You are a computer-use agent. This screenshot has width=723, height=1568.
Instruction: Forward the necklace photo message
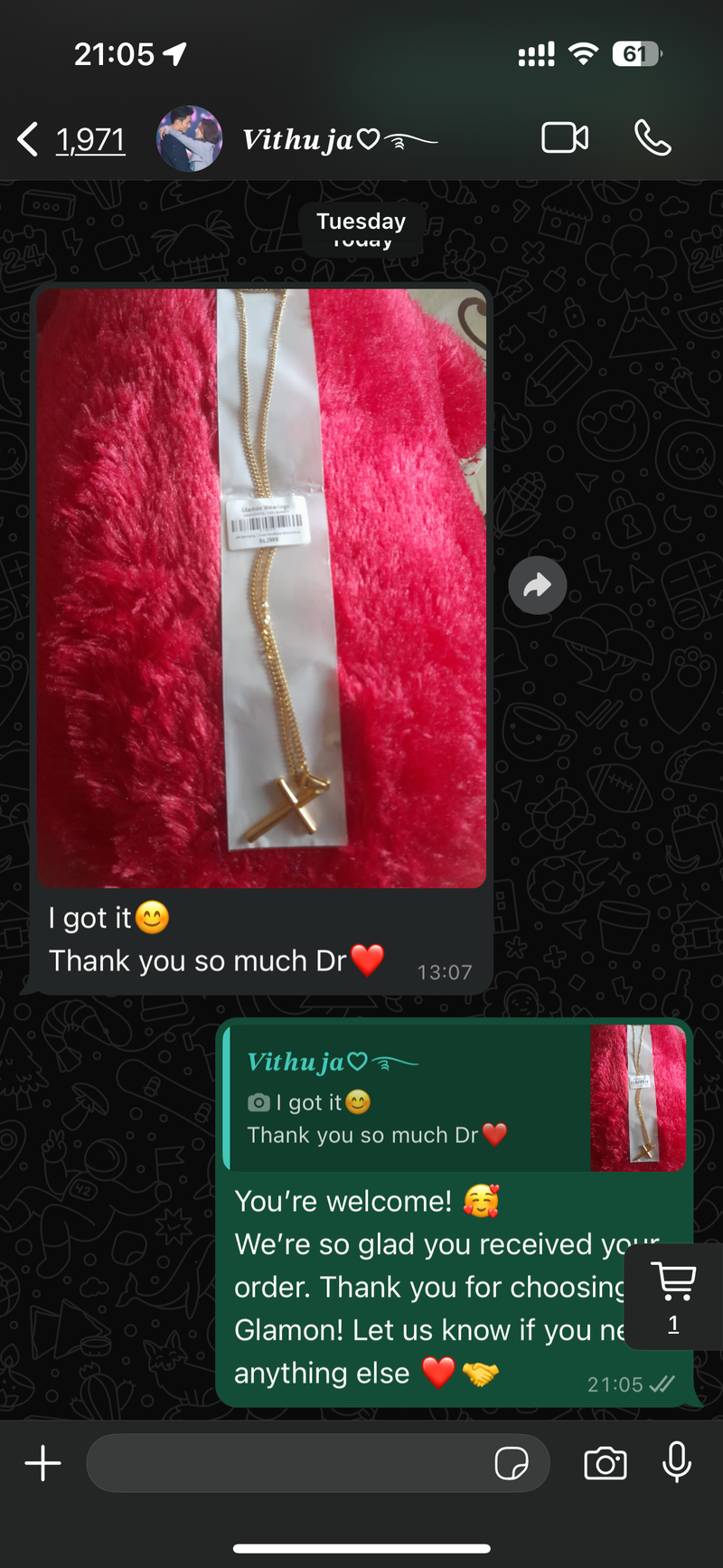coord(538,586)
